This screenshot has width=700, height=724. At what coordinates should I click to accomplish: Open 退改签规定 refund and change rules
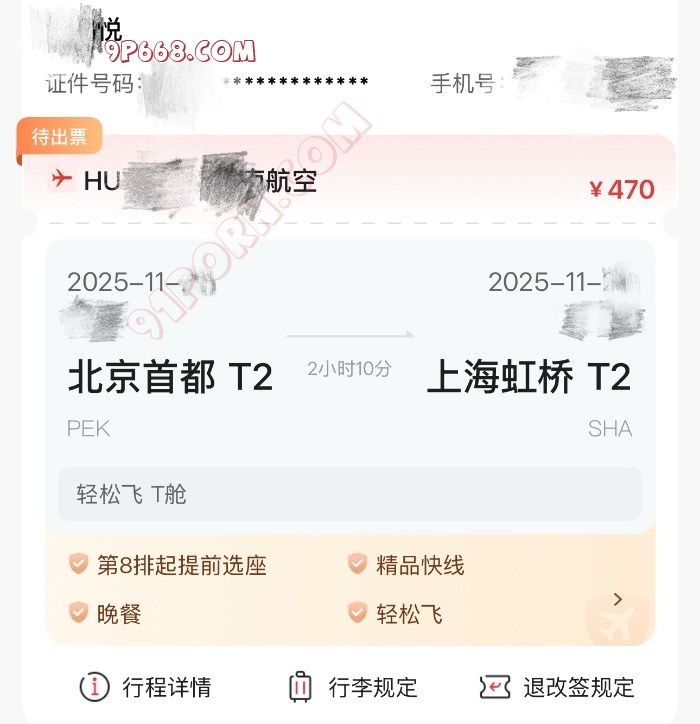[x=557, y=687]
